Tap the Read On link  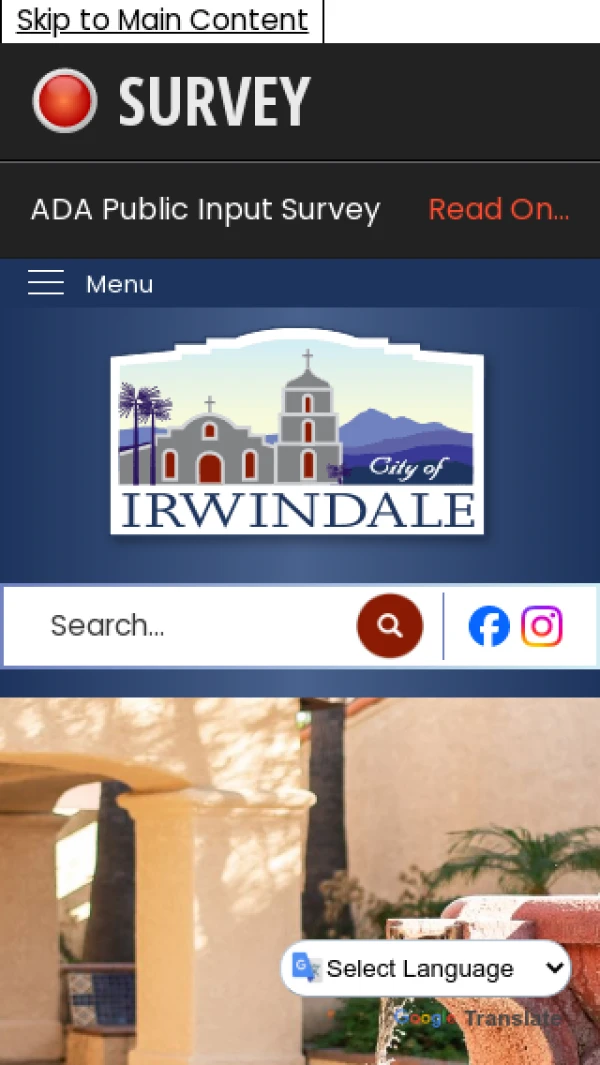pos(498,209)
